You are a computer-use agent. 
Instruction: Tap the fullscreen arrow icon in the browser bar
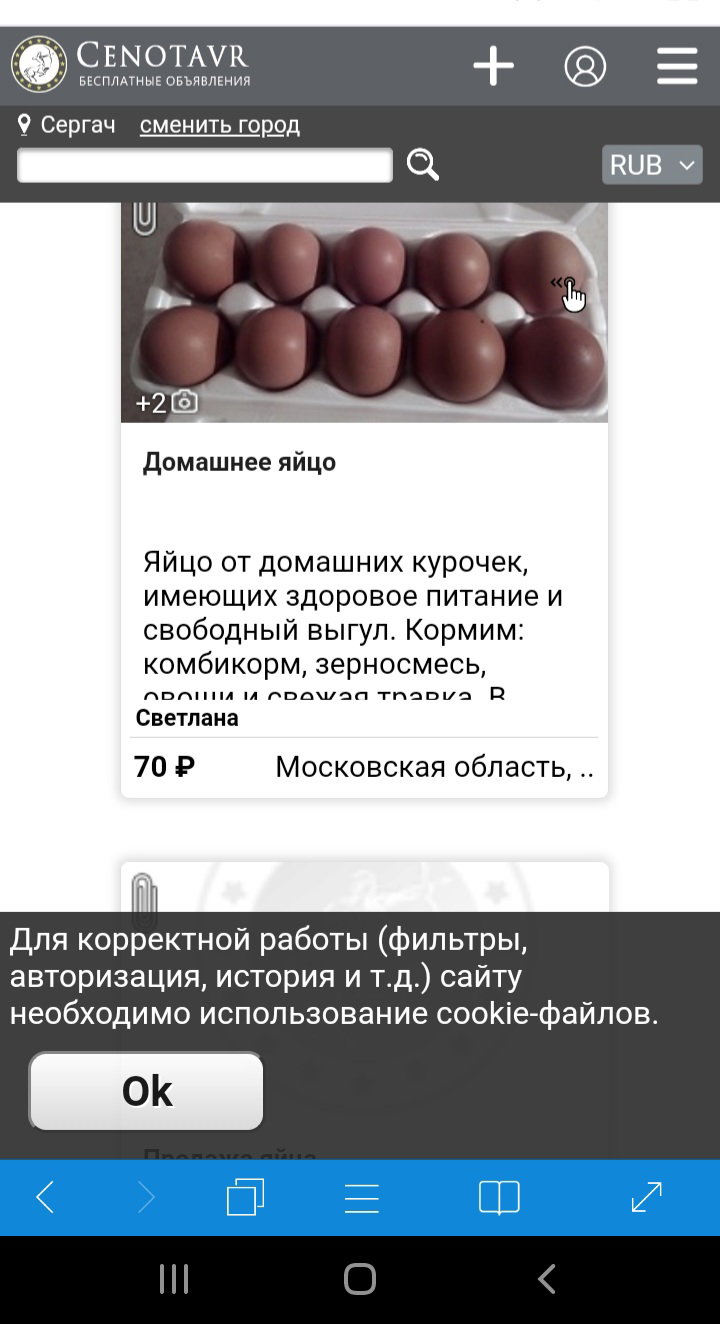pos(647,1197)
